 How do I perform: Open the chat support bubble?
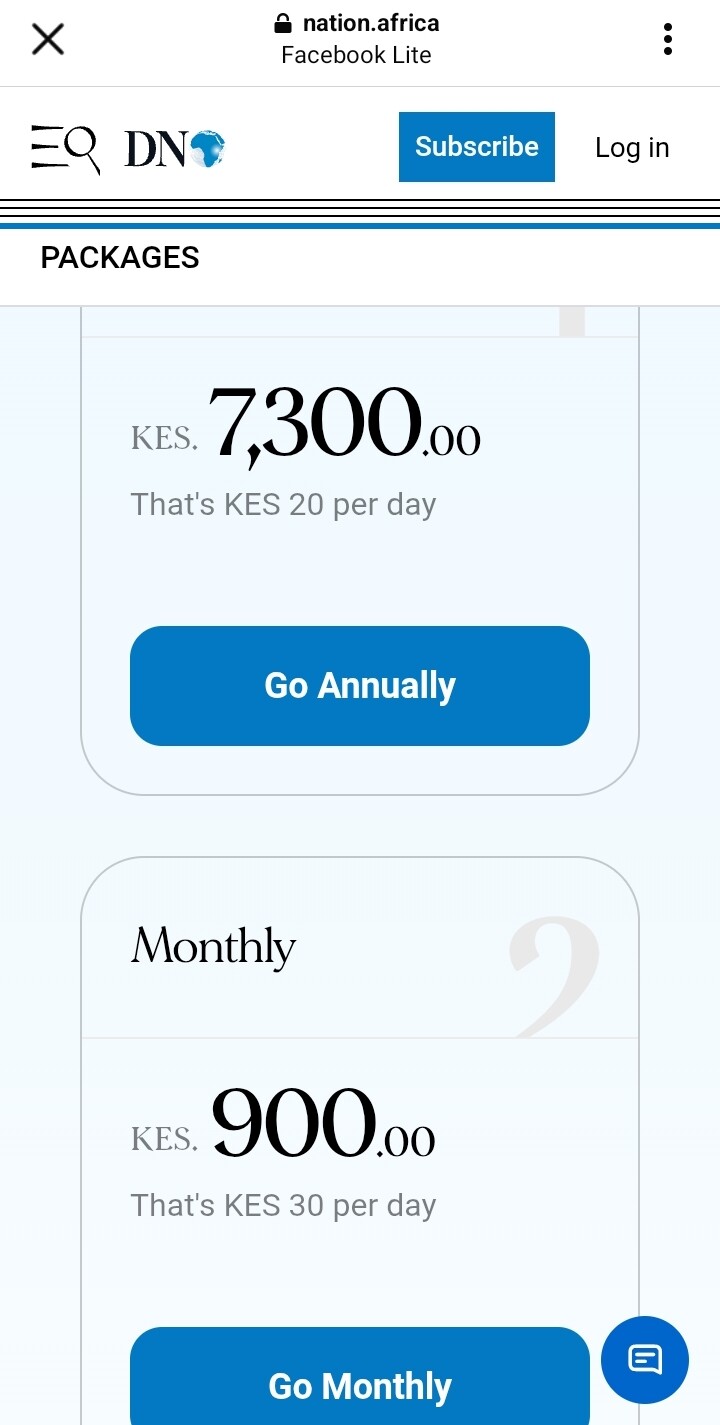(645, 1359)
